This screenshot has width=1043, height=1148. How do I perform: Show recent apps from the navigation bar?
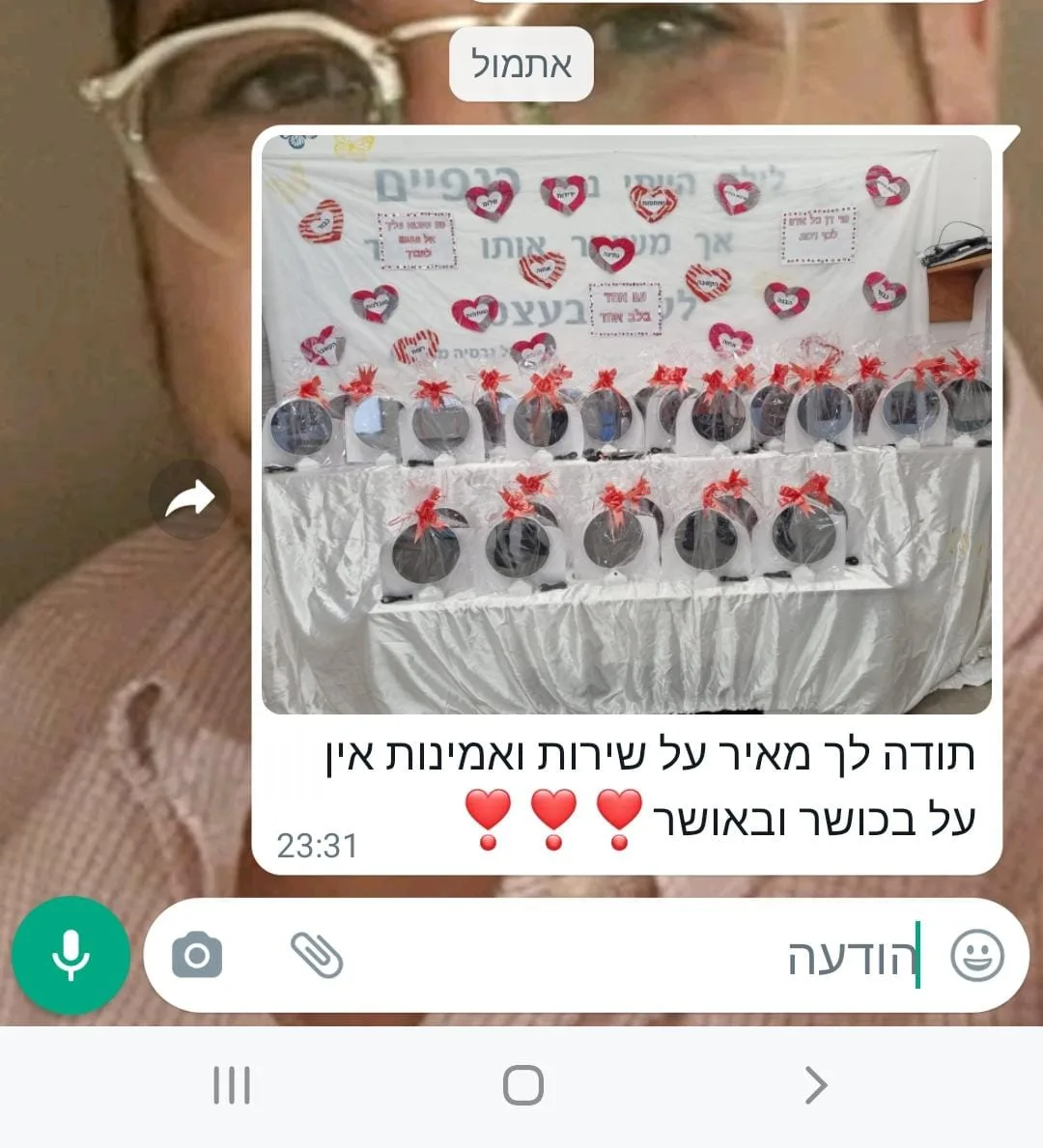click(x=231, y=1085)
